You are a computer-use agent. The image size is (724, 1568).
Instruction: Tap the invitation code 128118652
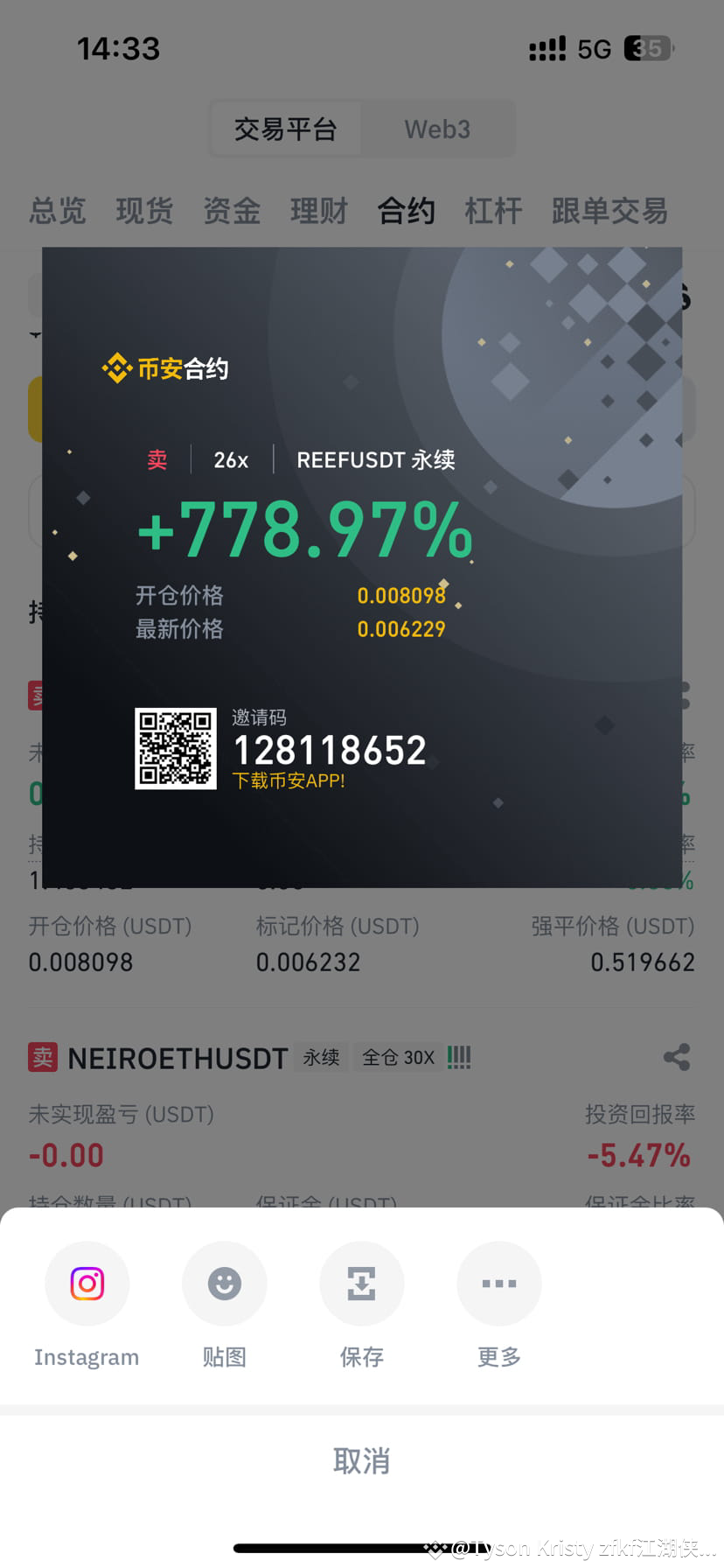[330, 748]
